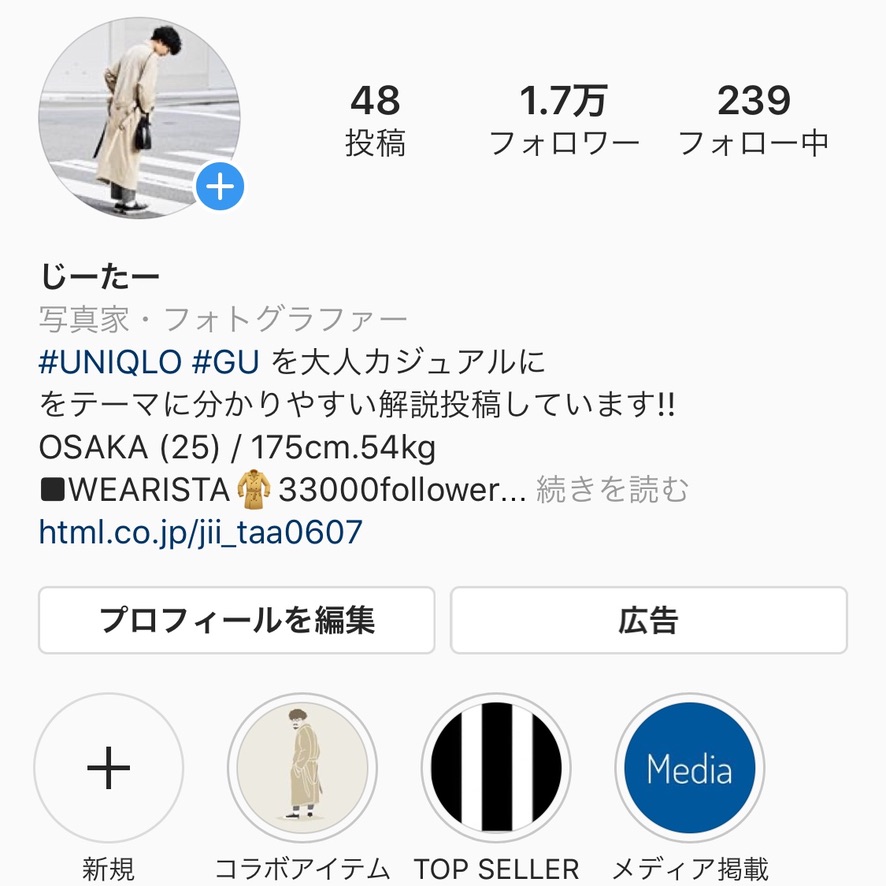Create a new highlight with 新規
Image resolution: width=886 pixels, height=886 pixels.
109,768
